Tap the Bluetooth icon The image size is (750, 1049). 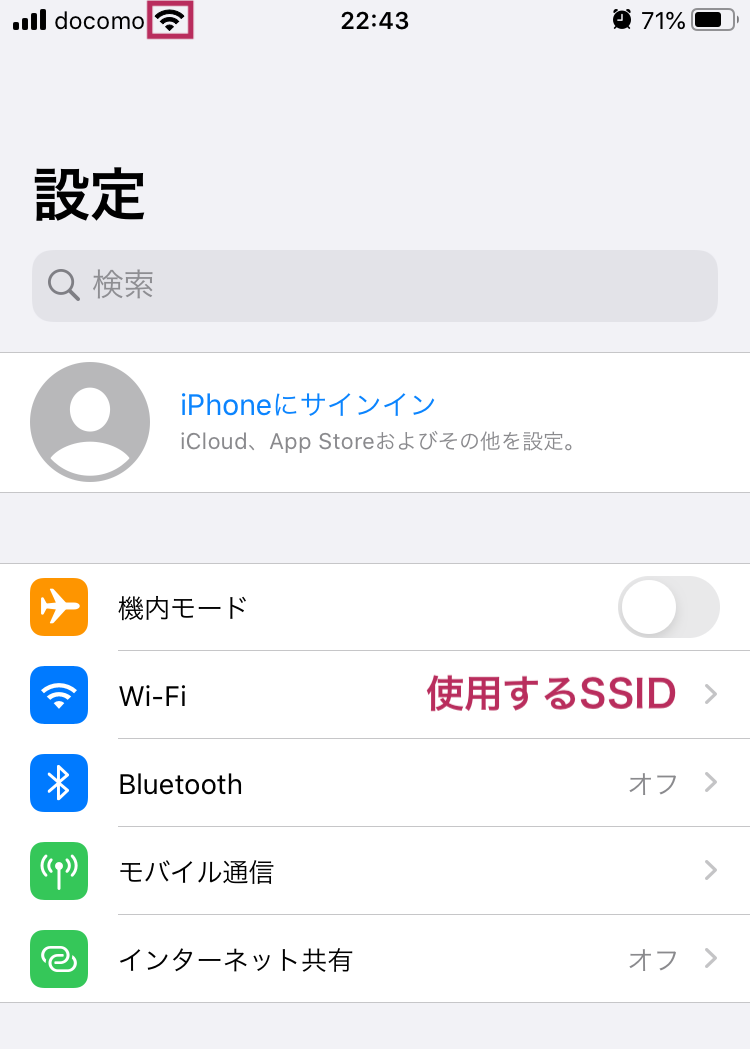pos(58,783)
